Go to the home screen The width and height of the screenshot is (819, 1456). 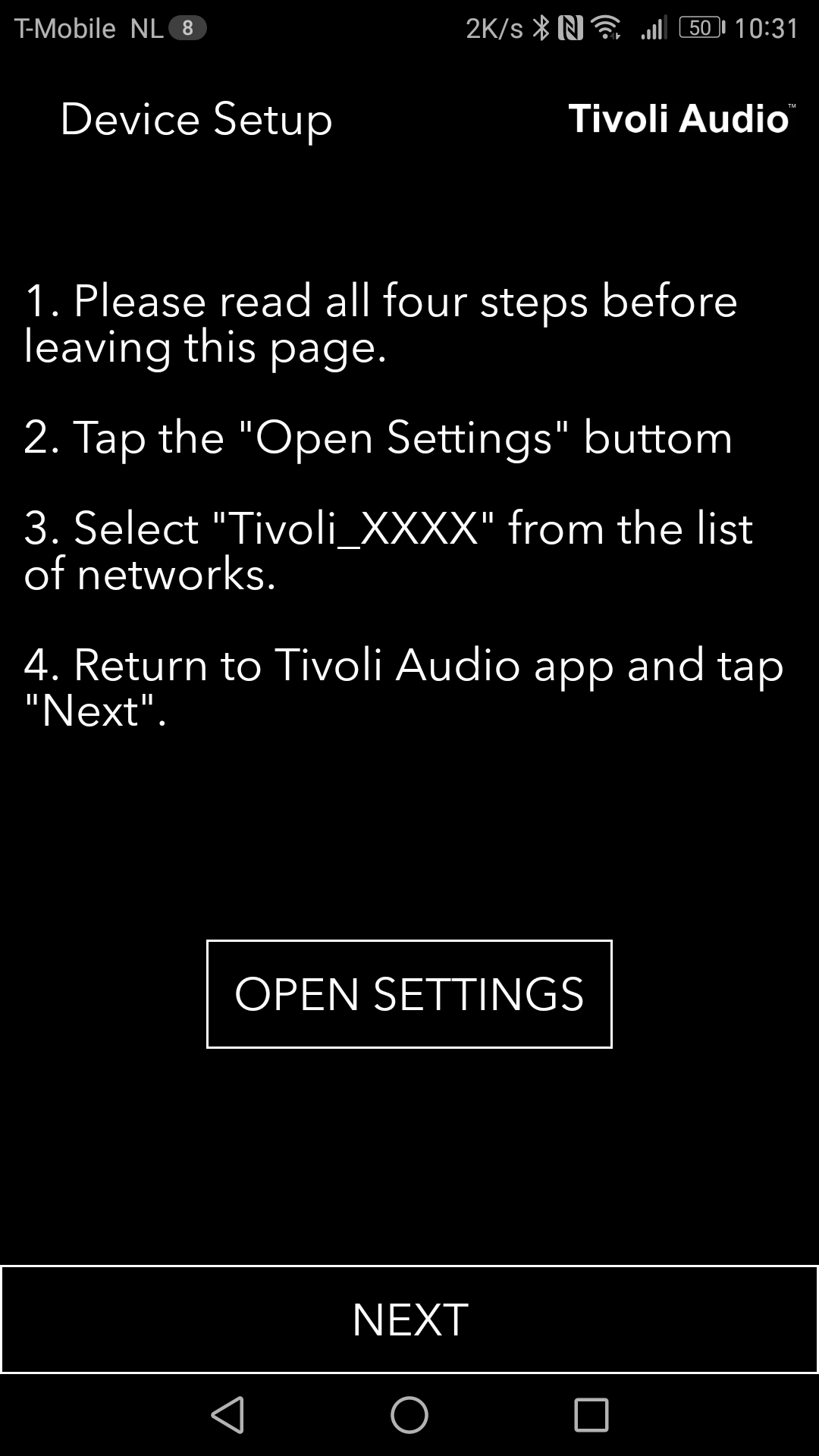click(x=409, y=1415)
